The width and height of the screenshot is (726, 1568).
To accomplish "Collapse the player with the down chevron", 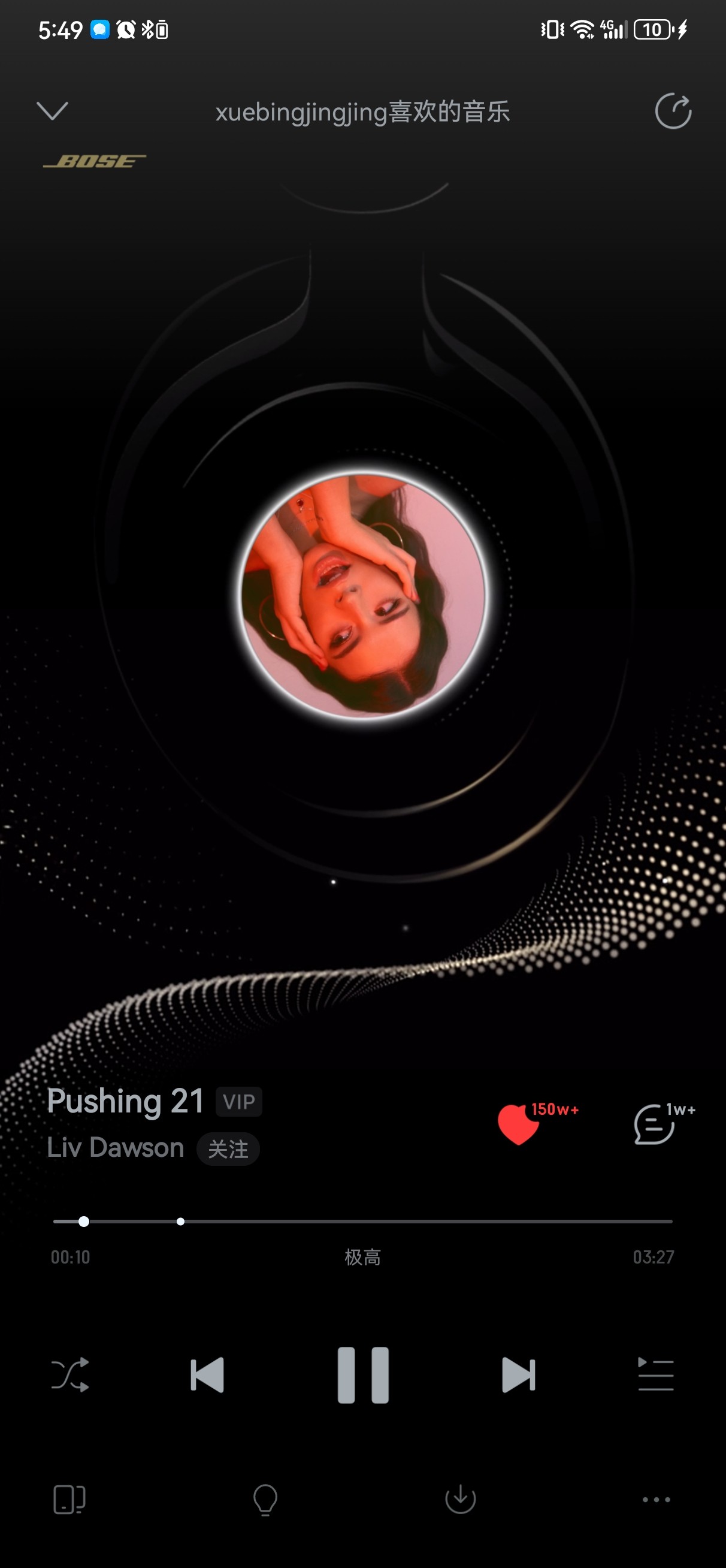I will (52, 111).
